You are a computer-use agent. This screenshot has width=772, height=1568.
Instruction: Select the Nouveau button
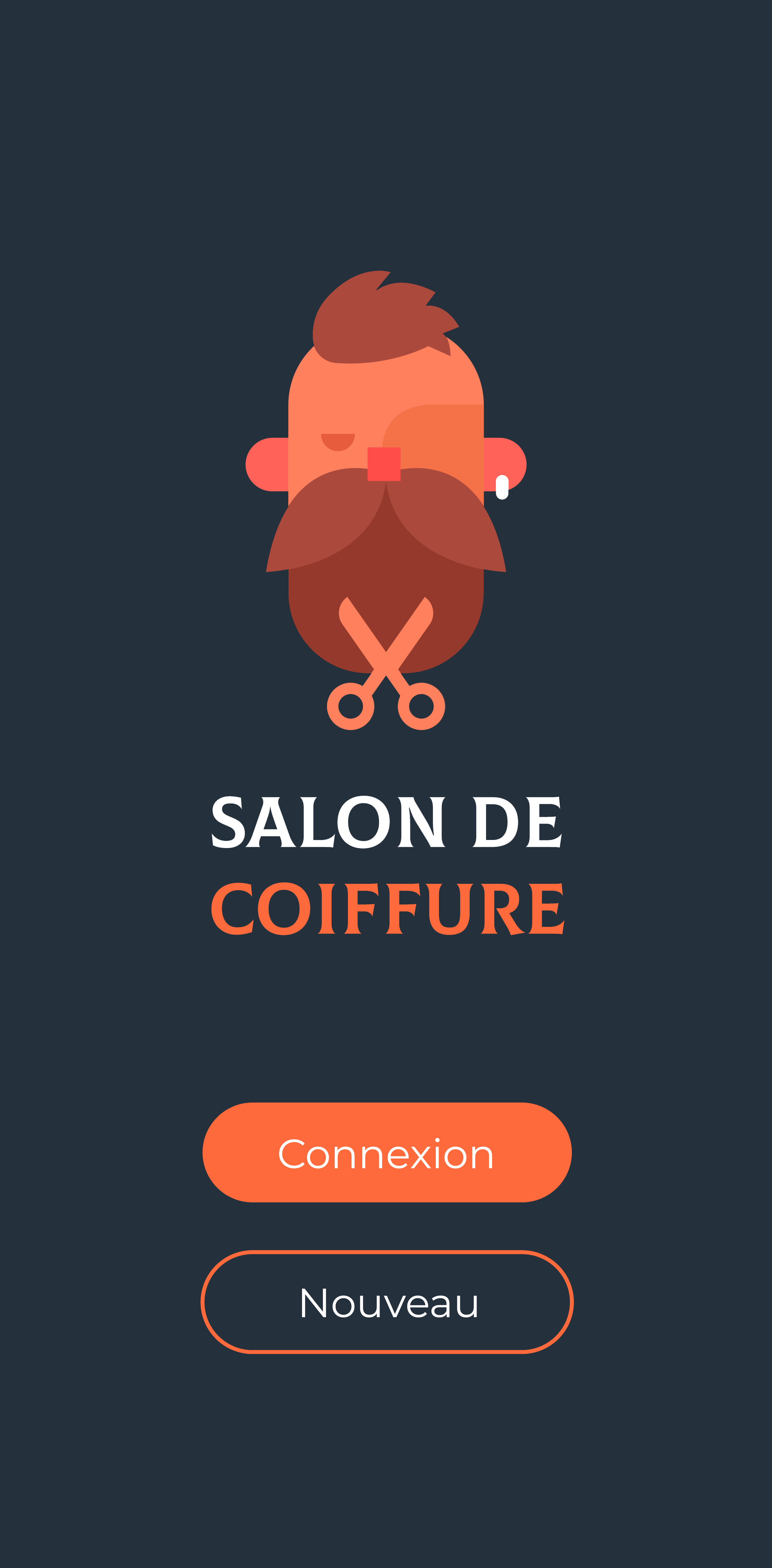tap(387, 1303)
